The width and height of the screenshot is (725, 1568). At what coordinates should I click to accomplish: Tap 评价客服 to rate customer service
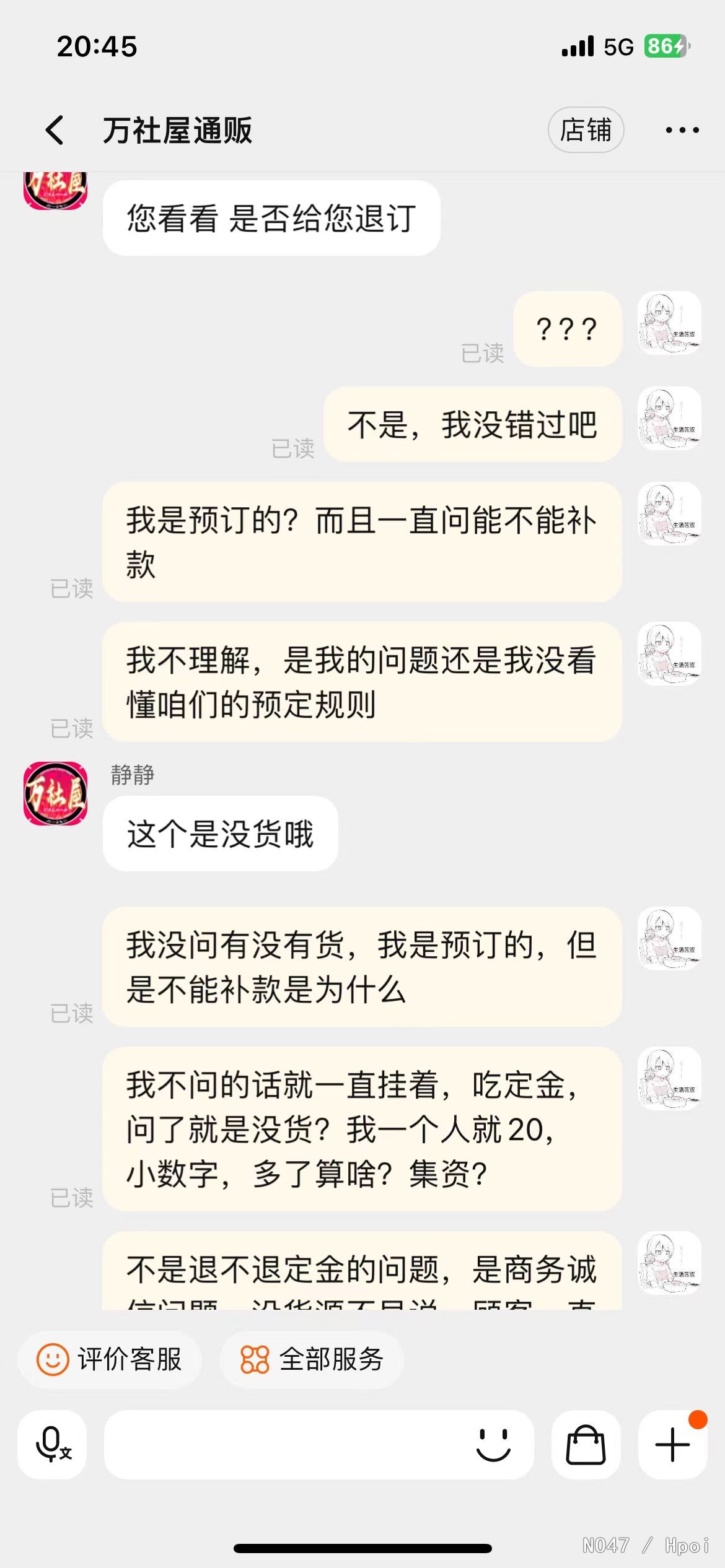pyautogui.click(x=110, y=1359)
